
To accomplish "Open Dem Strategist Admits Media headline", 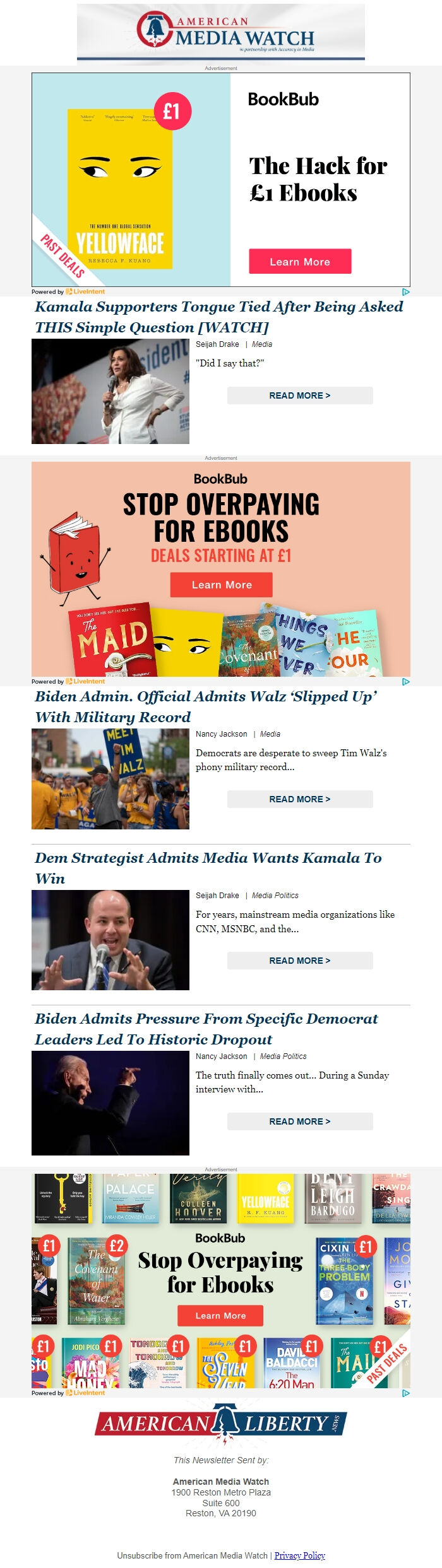I will coord(208,868).
